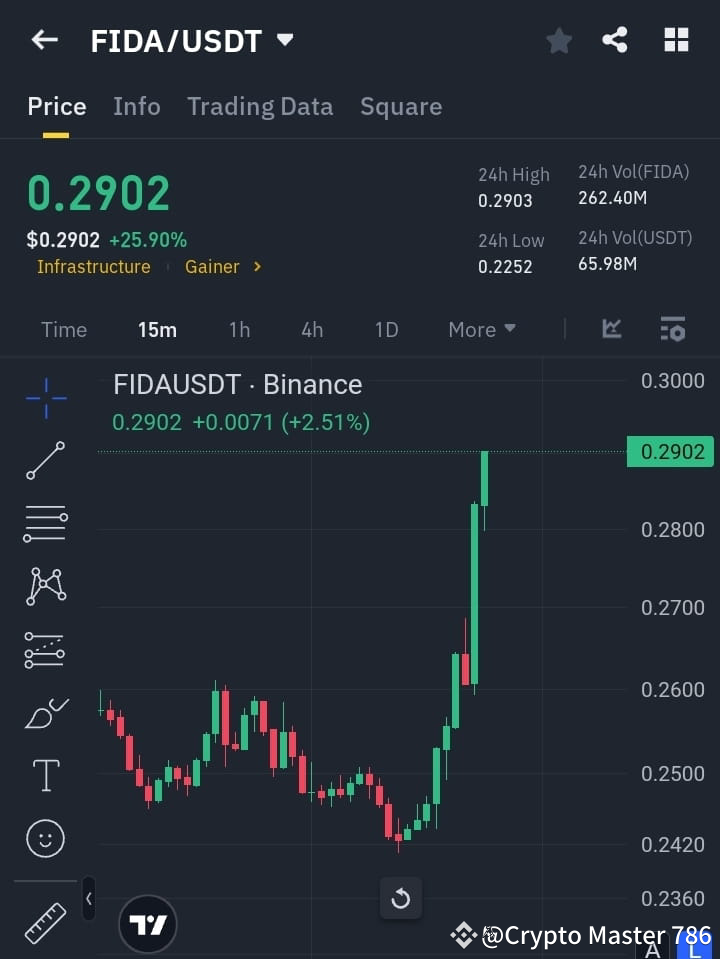This screenshot has height=959, width=720.
Task: Select the text annotation tool
Action: [45, 775]
